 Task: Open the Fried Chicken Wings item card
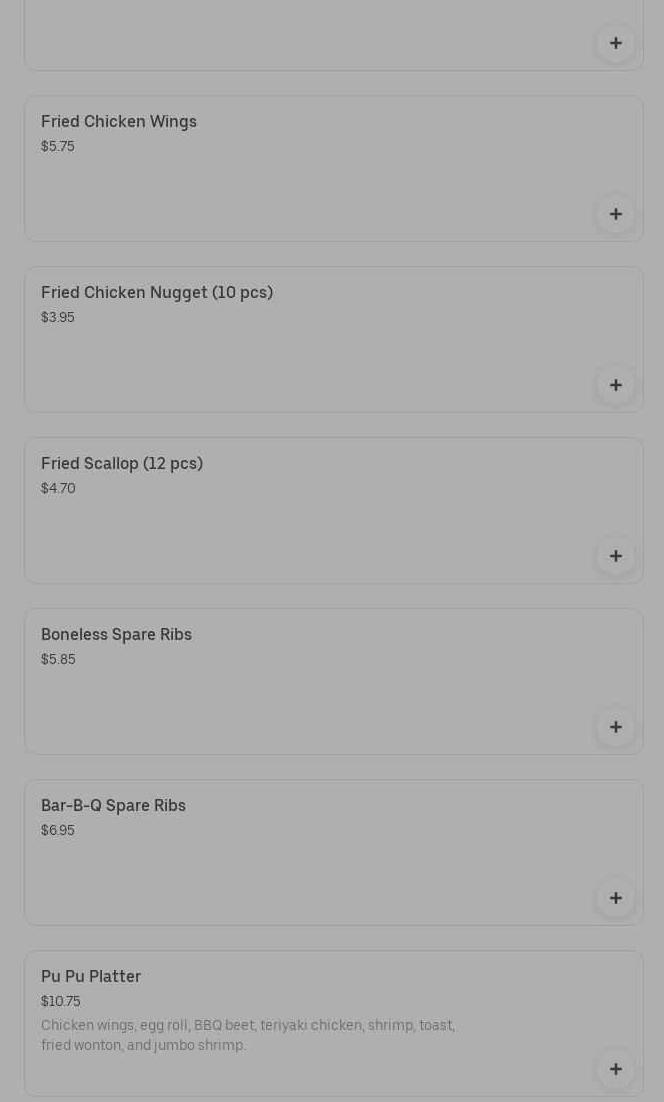pyautogui.click(x=300, y=160)
